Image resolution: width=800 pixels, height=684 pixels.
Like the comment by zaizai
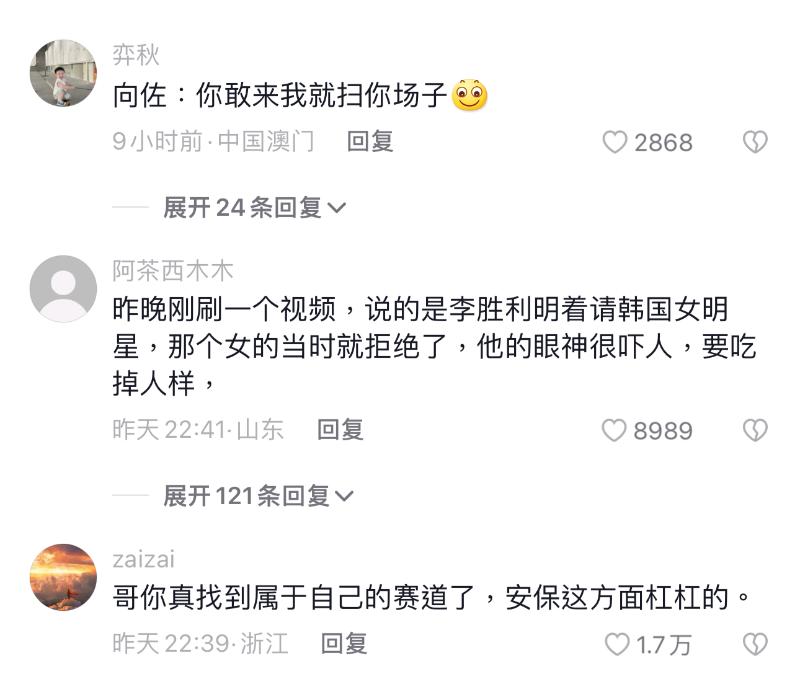619,644
